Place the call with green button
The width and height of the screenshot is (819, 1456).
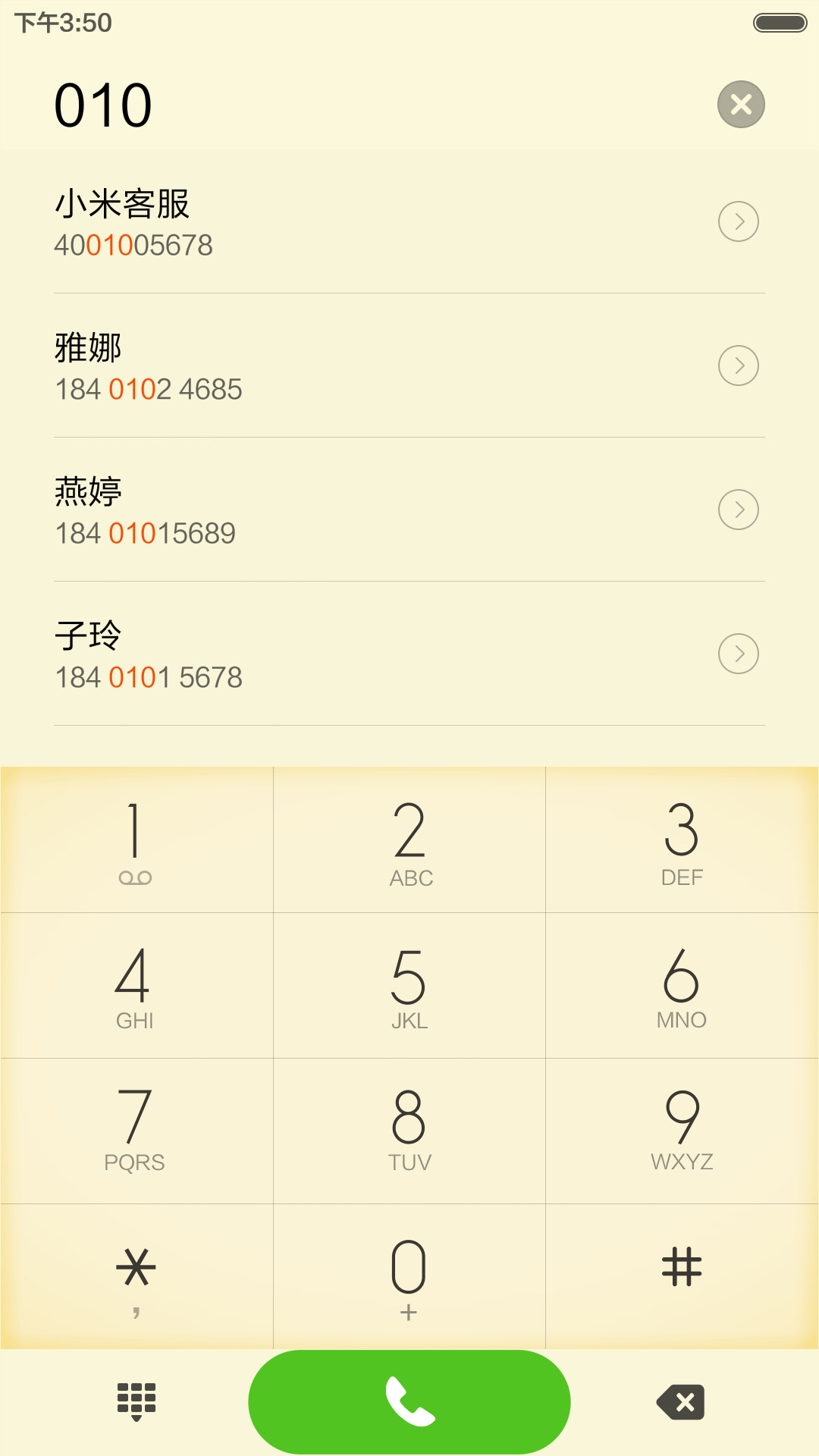409,1401
